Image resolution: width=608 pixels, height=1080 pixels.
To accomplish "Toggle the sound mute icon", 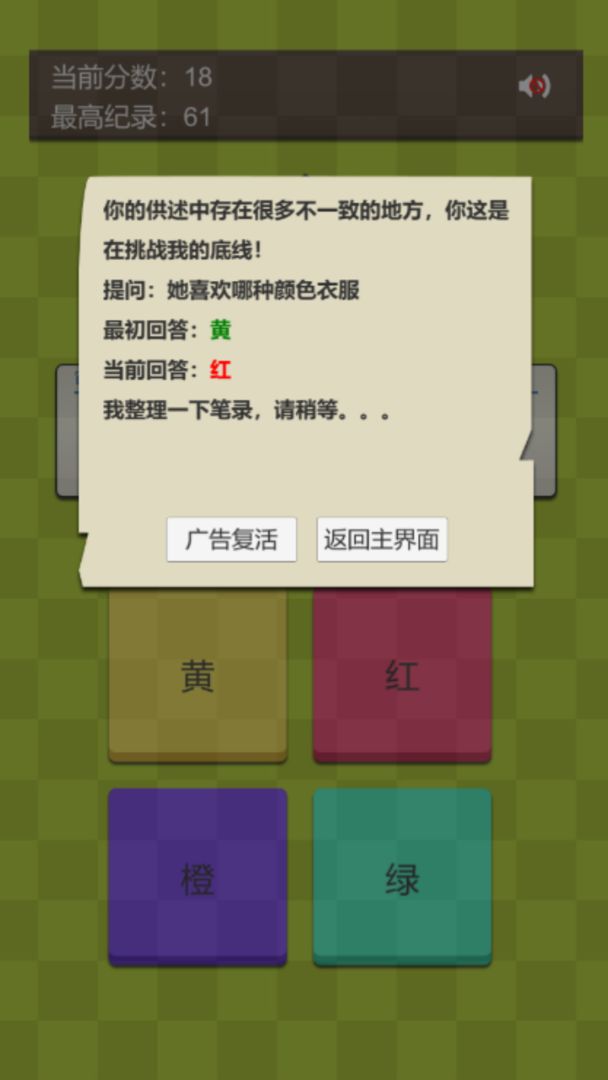I will [535, 87].
